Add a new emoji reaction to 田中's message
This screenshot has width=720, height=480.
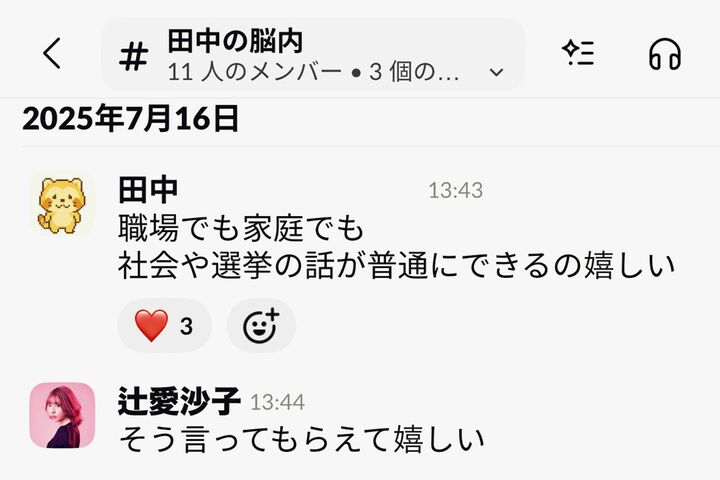click(x=261, y=326)
